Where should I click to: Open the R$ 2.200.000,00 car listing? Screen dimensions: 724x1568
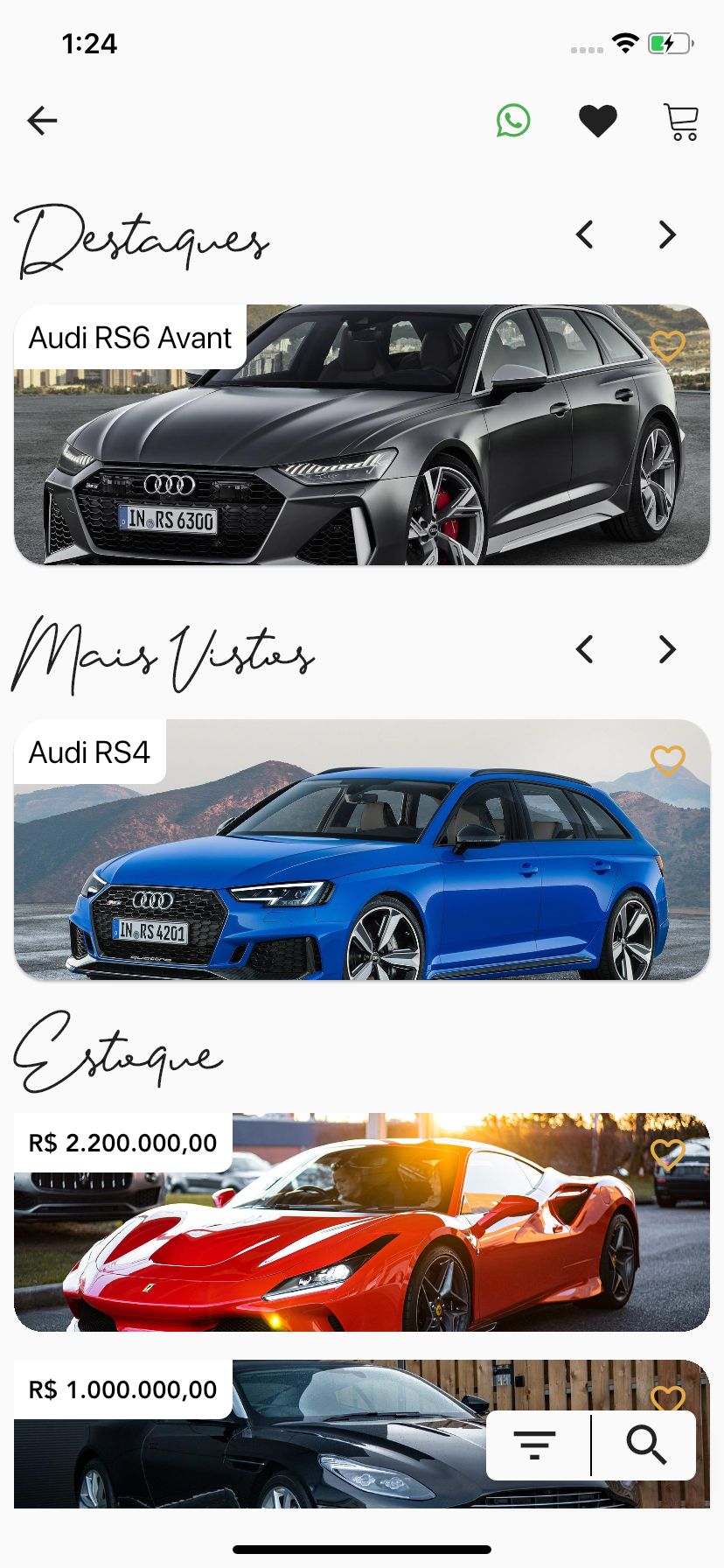(362, 1242)
